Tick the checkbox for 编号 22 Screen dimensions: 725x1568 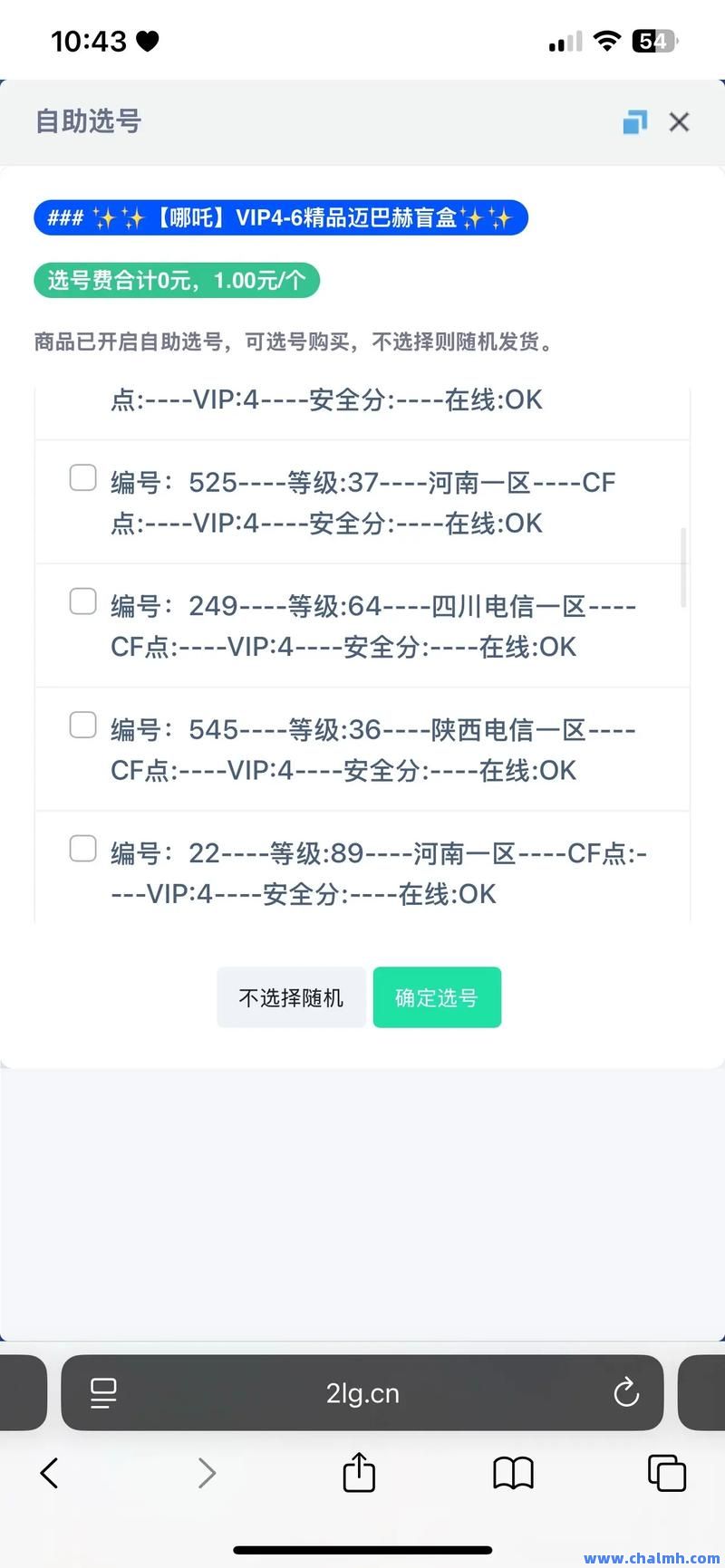click(x=82, y=849)
